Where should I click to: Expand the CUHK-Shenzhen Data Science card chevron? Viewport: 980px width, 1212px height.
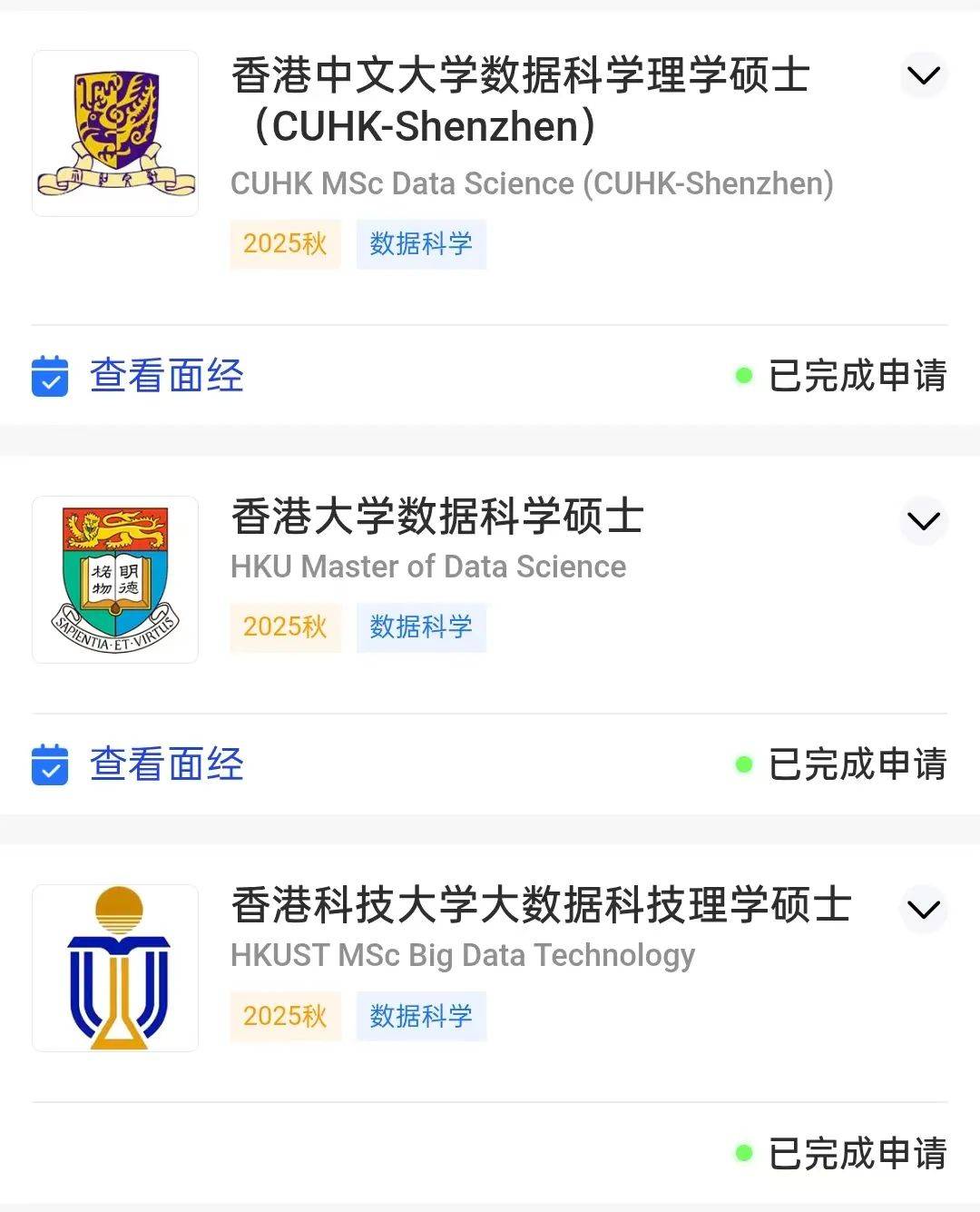point(924,75)
